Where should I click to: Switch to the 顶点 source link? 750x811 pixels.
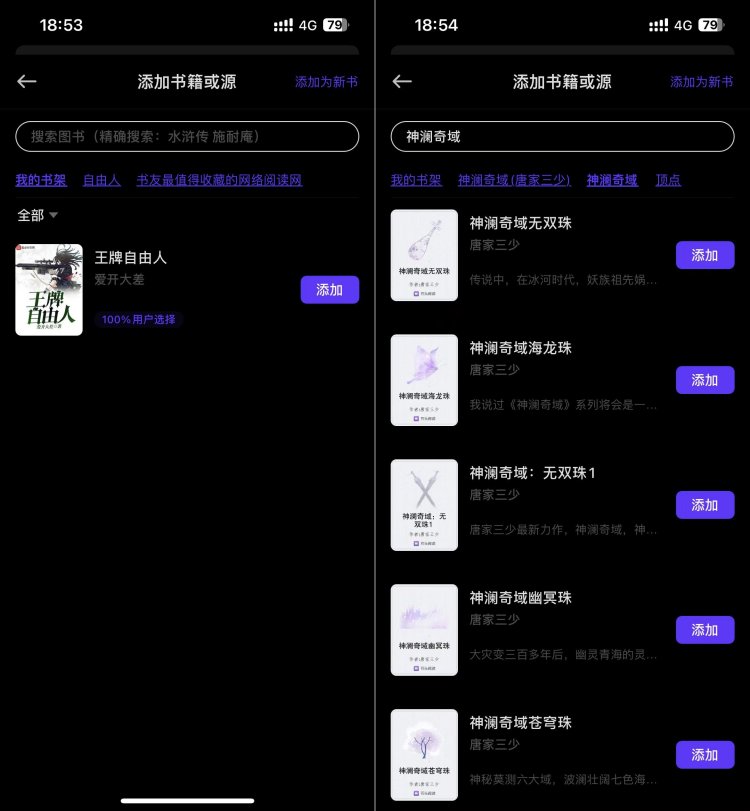pos(668,180)
